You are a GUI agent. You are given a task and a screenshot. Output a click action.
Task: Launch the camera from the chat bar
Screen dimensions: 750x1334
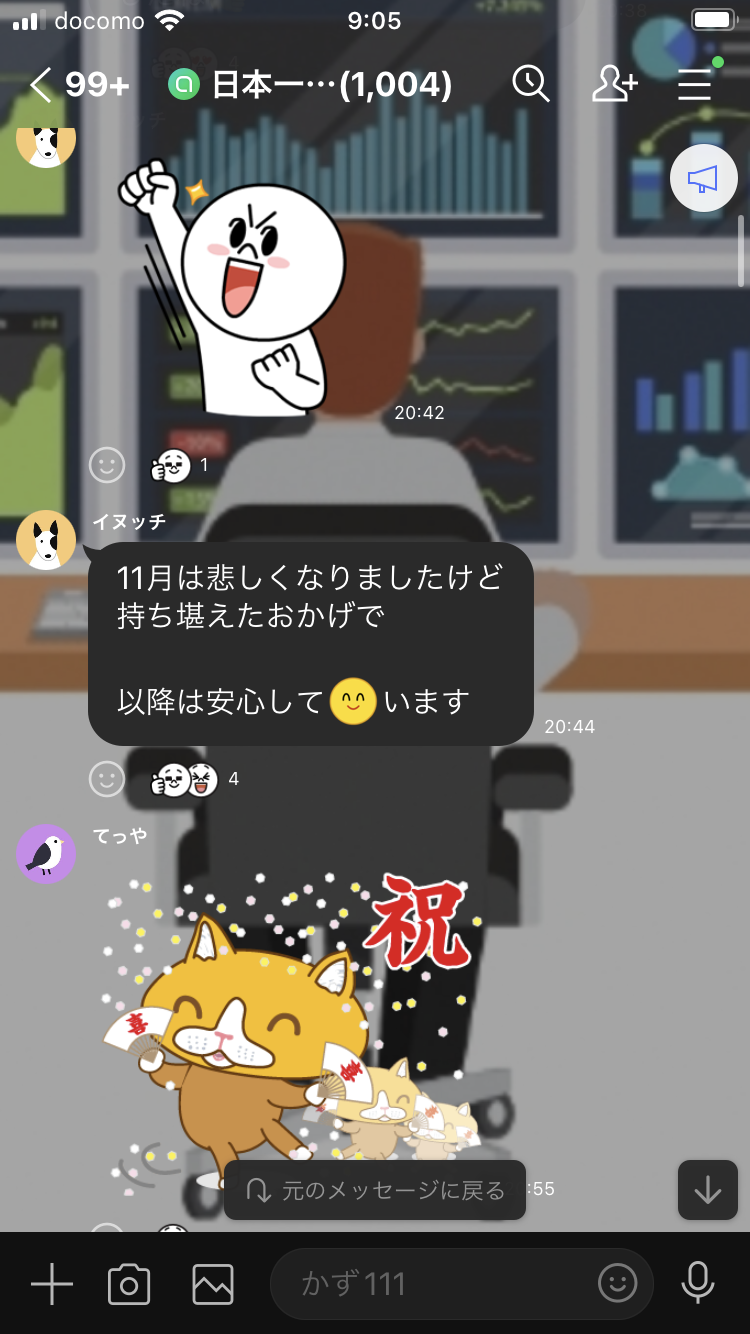(x=129, y=1284)
